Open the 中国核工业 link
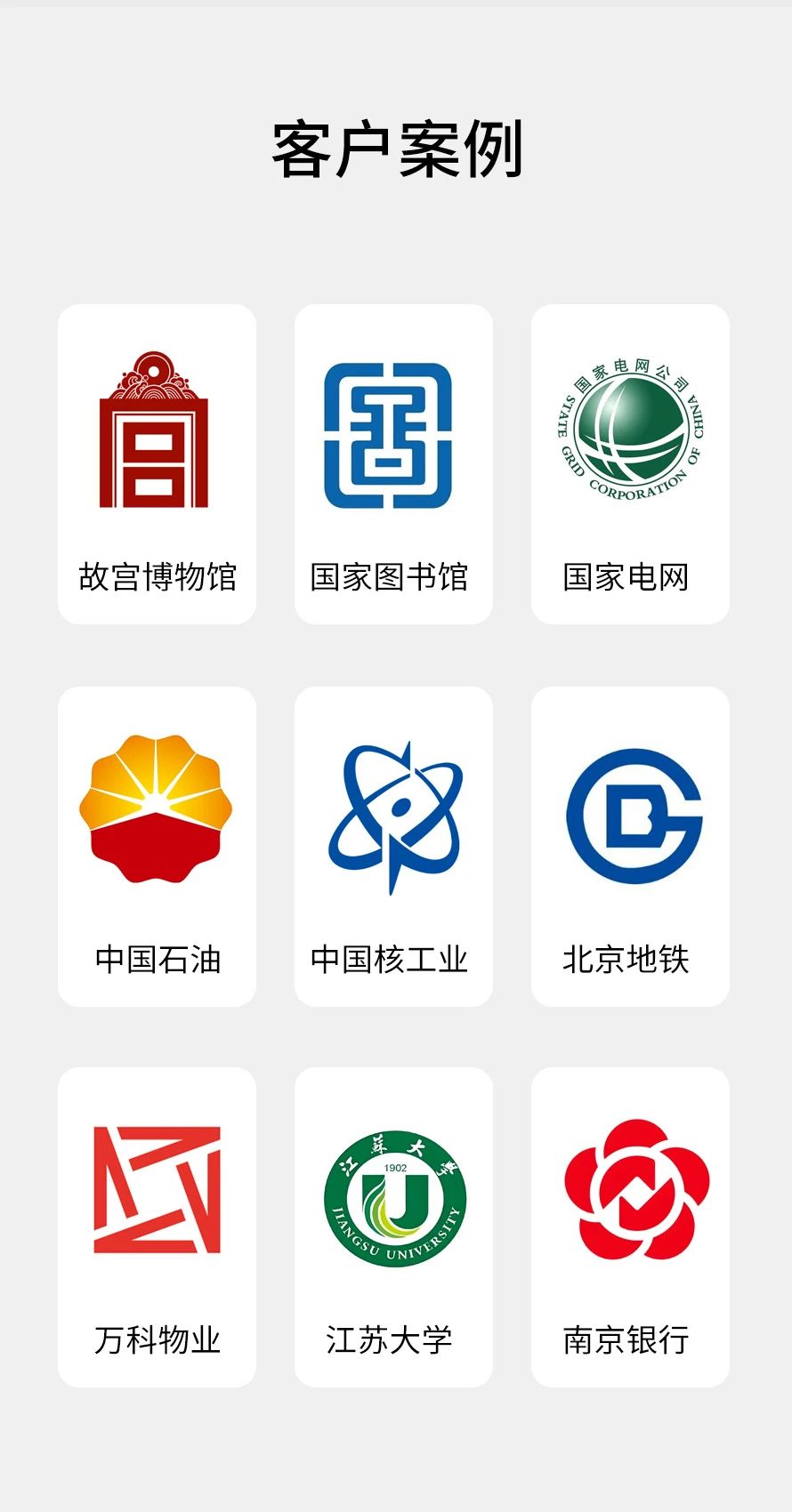792x1512 pixels. click(393, 960)
